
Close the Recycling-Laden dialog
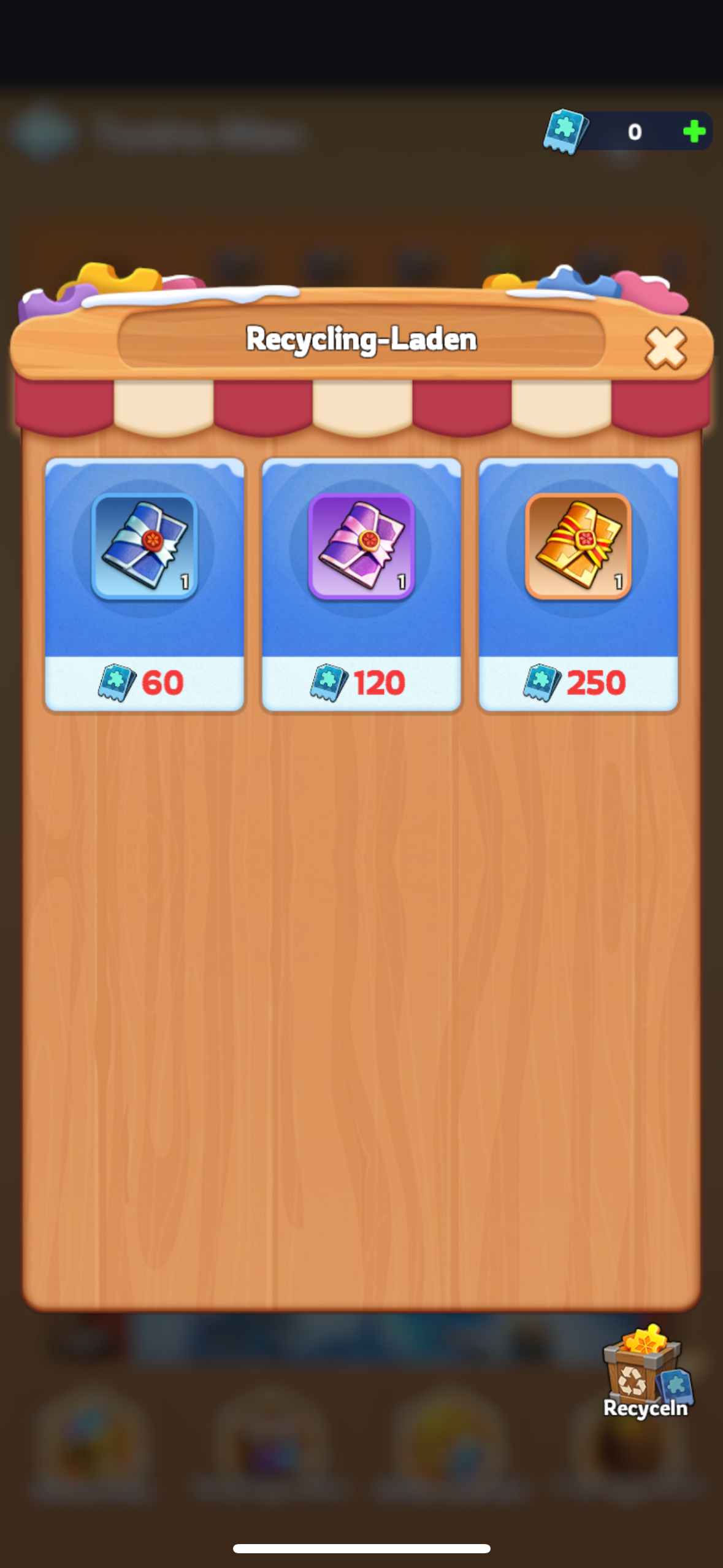665,348
